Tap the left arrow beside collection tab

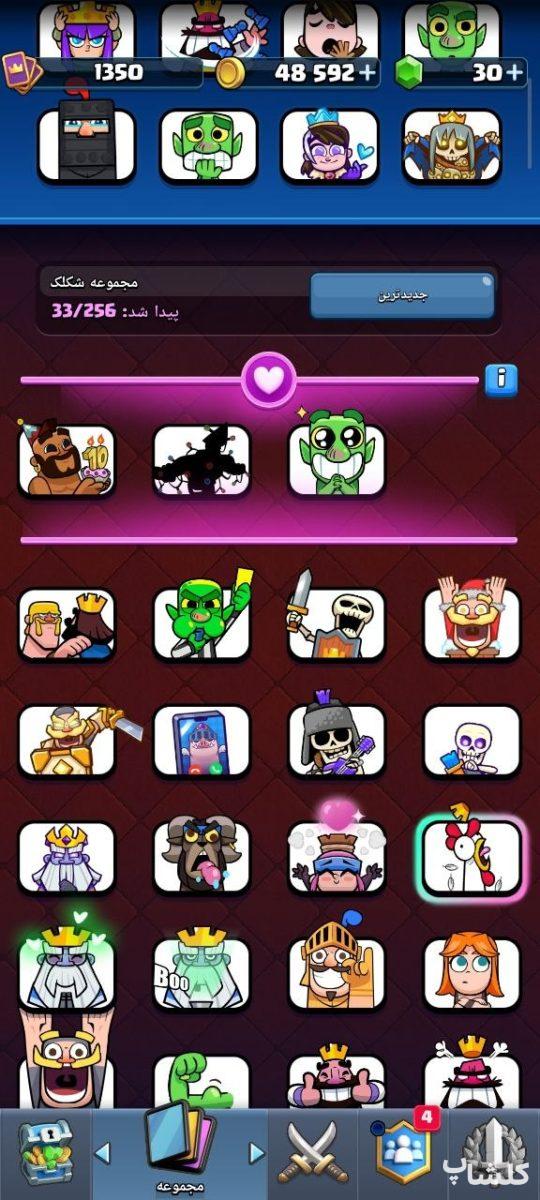click(102, 1154)
